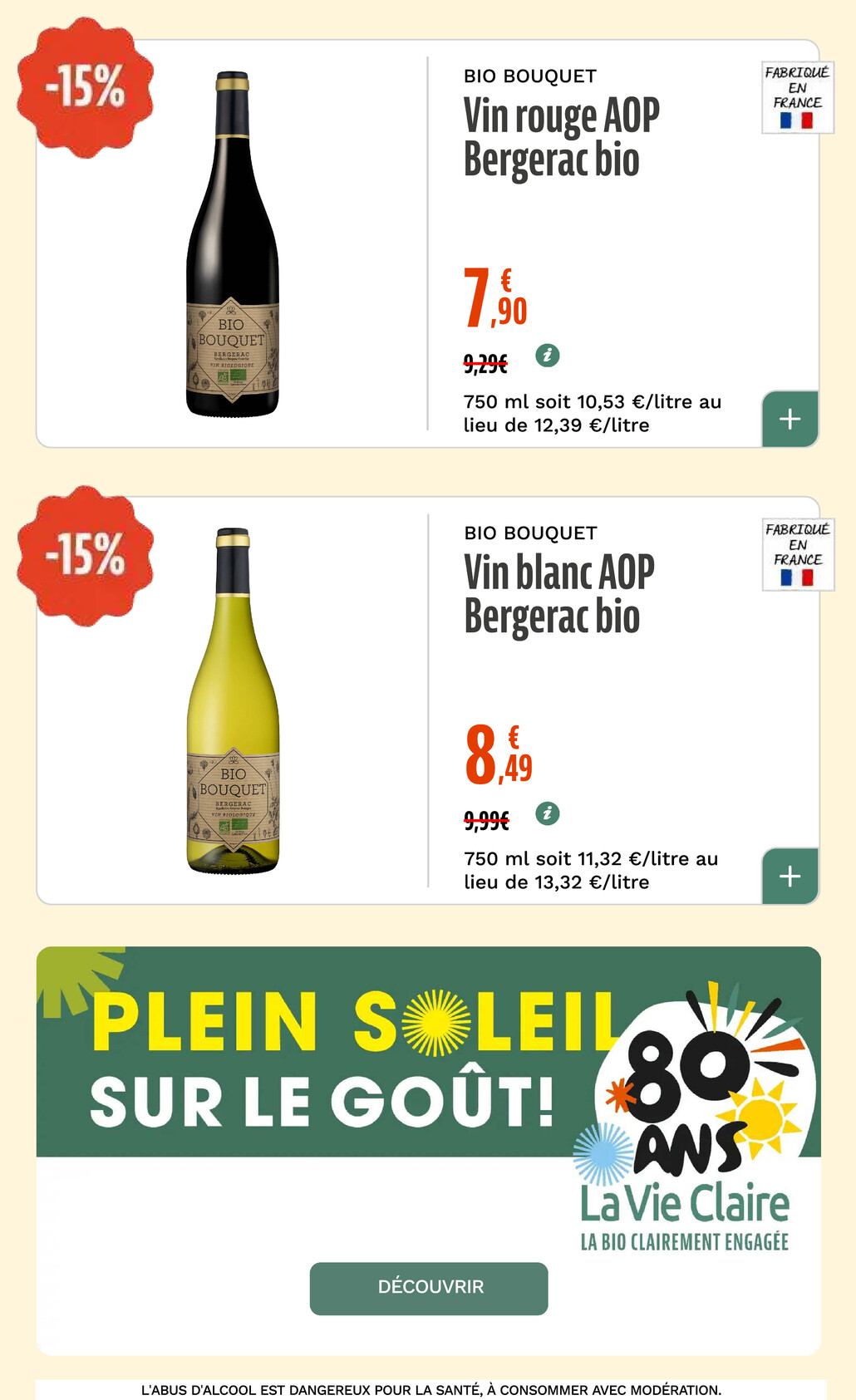
Task: Open the Vin blanc AOP Bergerac bio card
Action: click(427, 700)
